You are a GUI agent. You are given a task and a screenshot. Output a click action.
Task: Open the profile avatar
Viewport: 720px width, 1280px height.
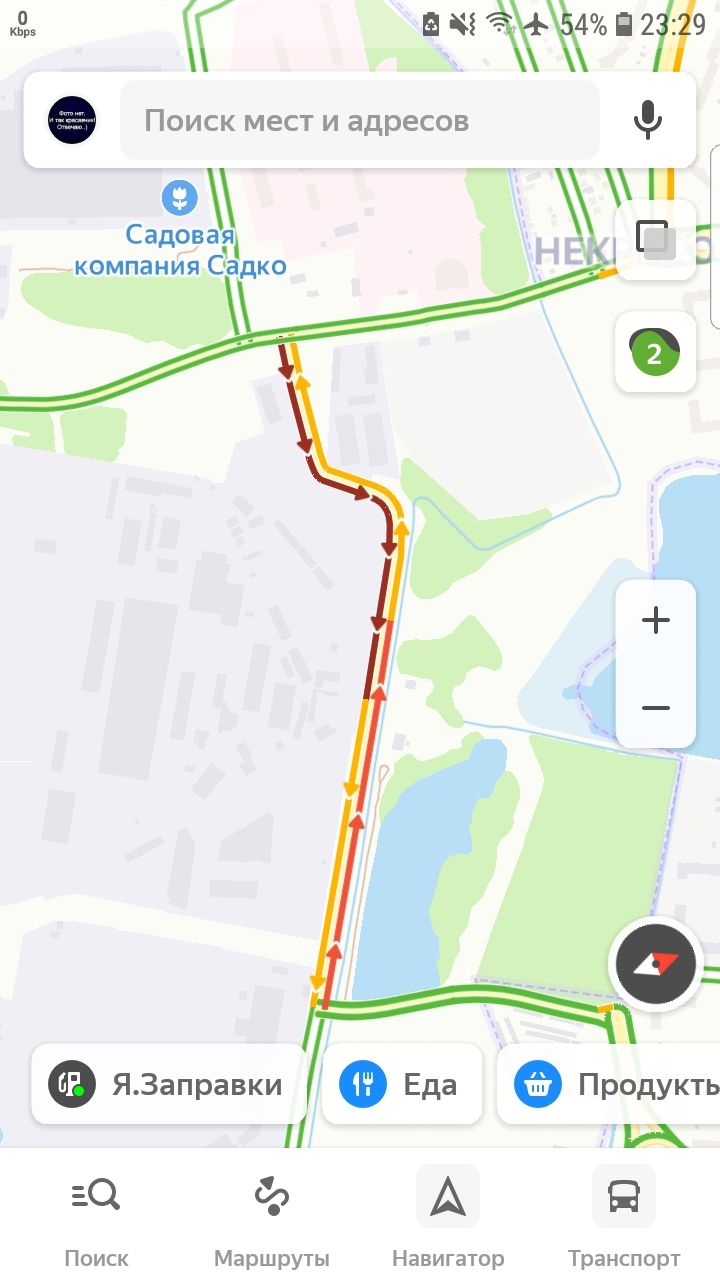point(72,121)
